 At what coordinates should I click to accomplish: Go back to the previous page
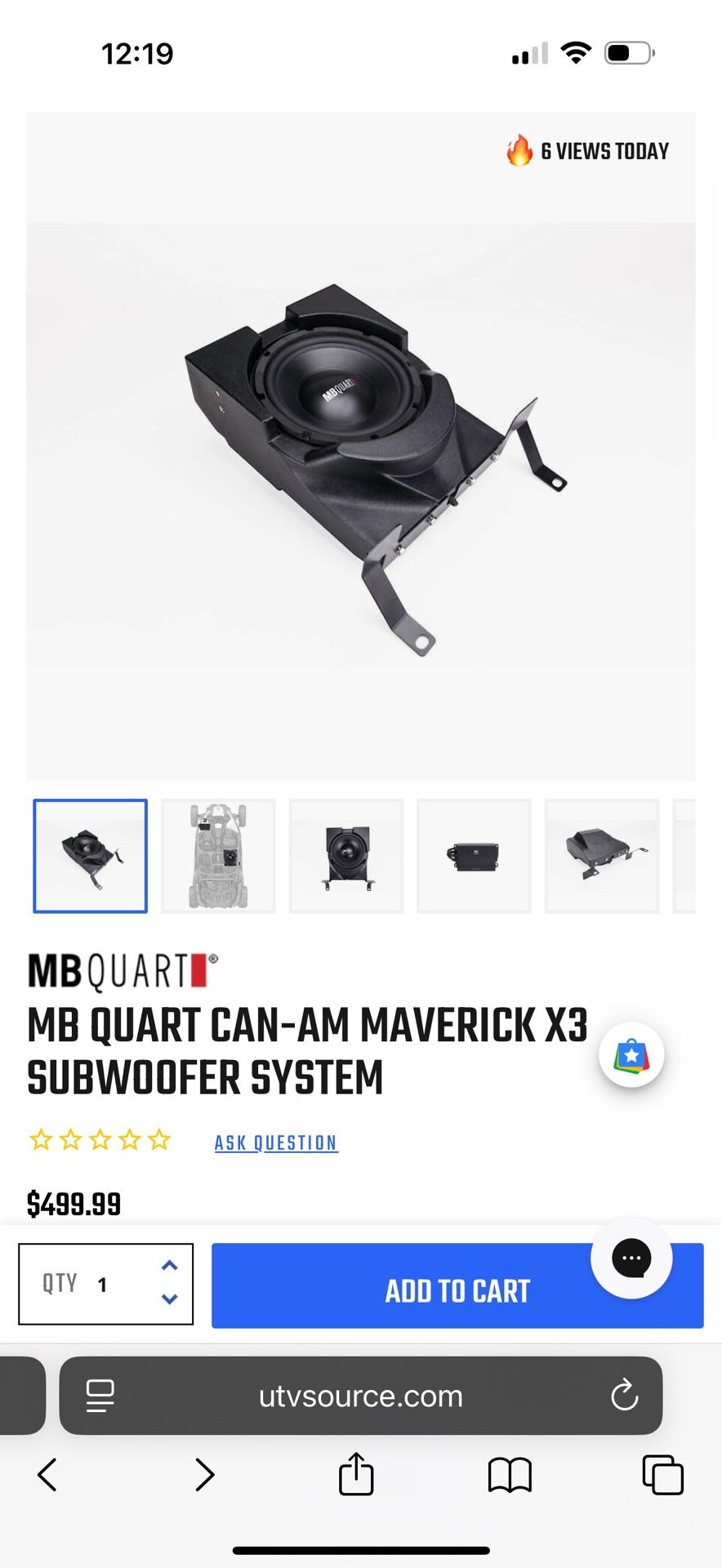47,1475
